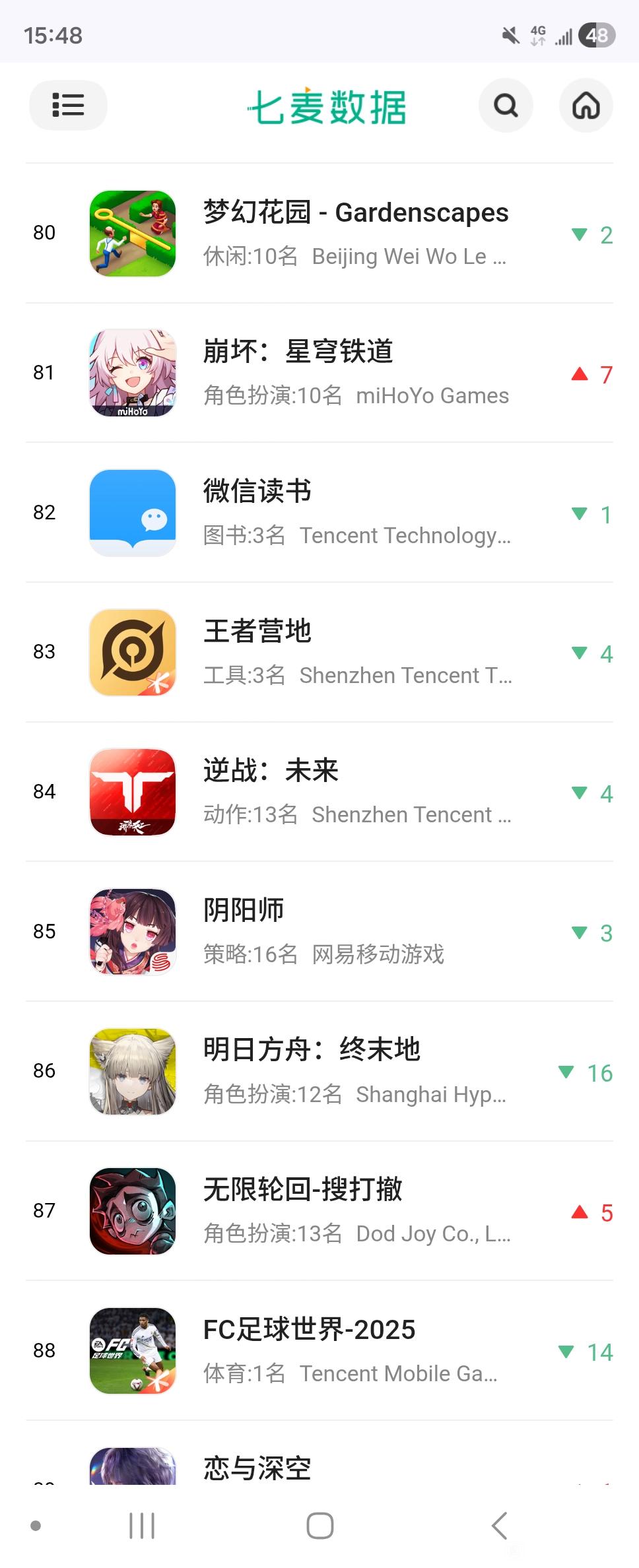639x1568 pixels.
Task: Open 梦幻花园 - Gardenscapes app details
Action: [x=355, y=233]
